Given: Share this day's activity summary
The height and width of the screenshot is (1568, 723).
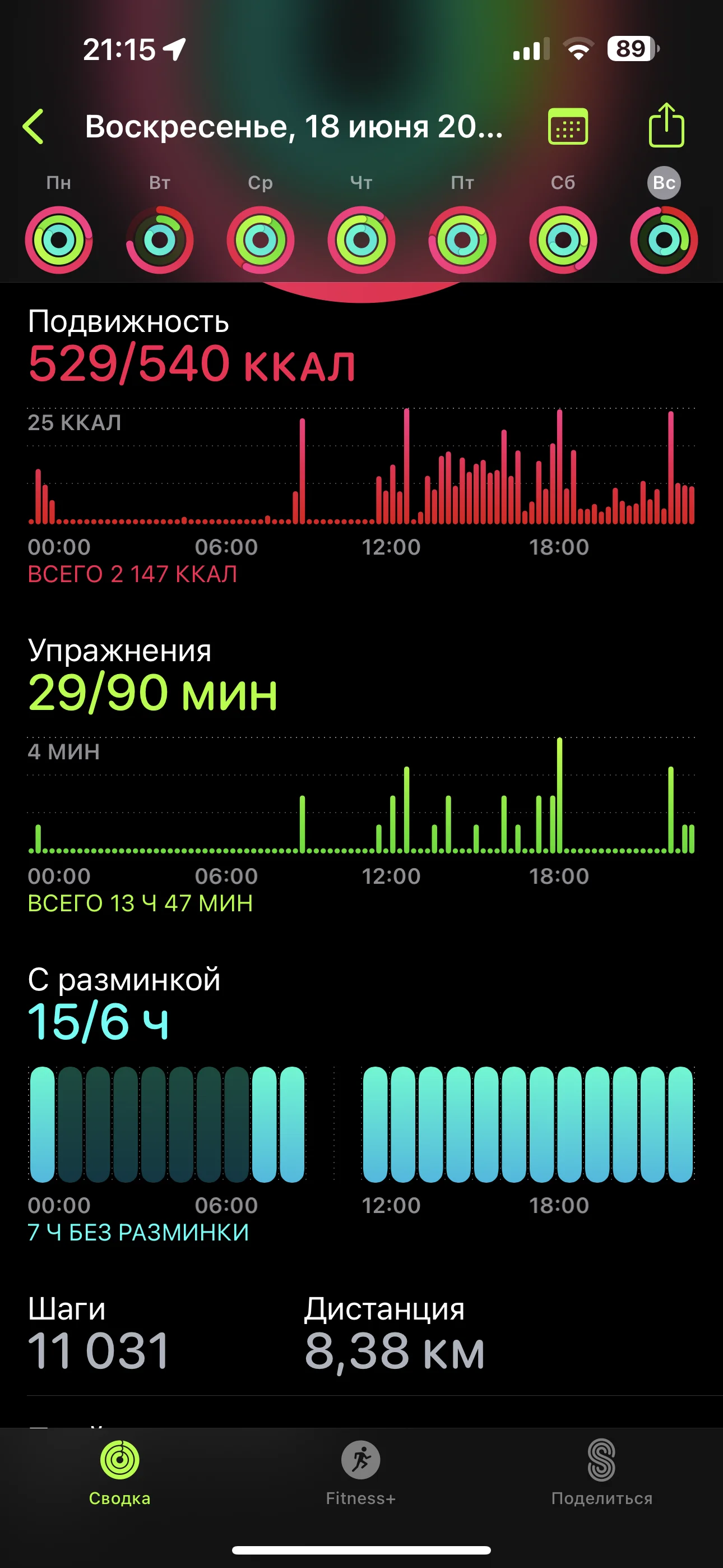Looking at the screenshot, I should click(x=666, y=126).
